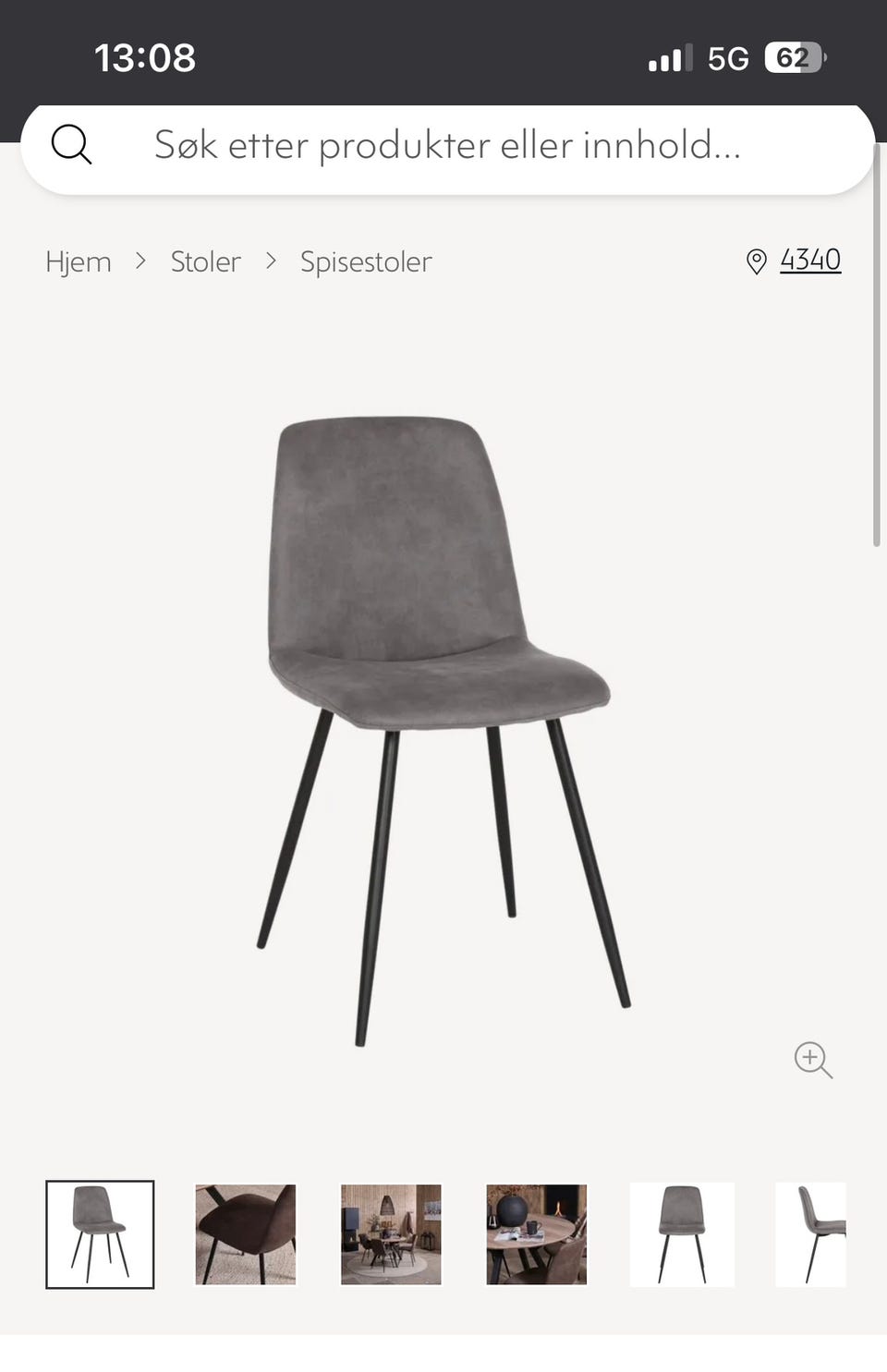887x1372 pixels.
Task: Select the first angled chair thumbnail
Action: 100,1234
